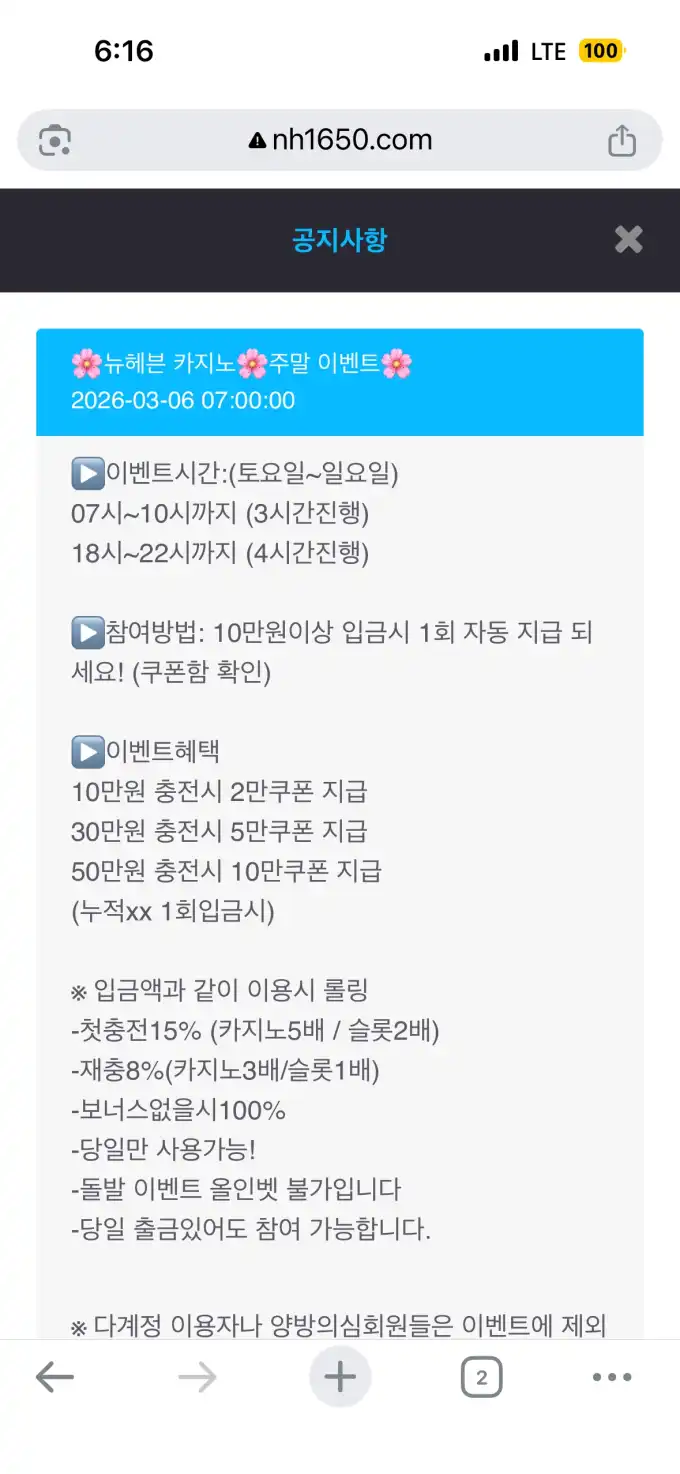The height and width of the screenshot is (1474, 680).
Task: Tap the nh1650.com address bar
Action: pyautogui.click(x=340, y=140)
